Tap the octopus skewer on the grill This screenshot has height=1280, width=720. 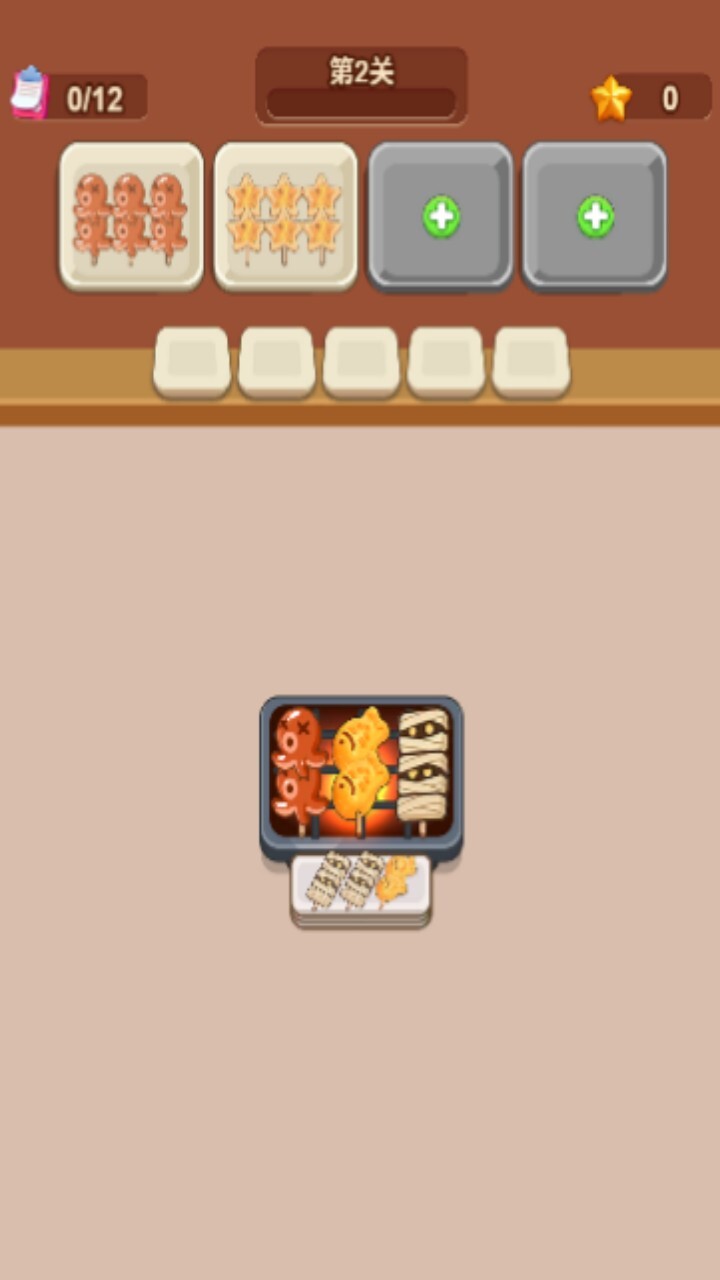click(300, 768)
